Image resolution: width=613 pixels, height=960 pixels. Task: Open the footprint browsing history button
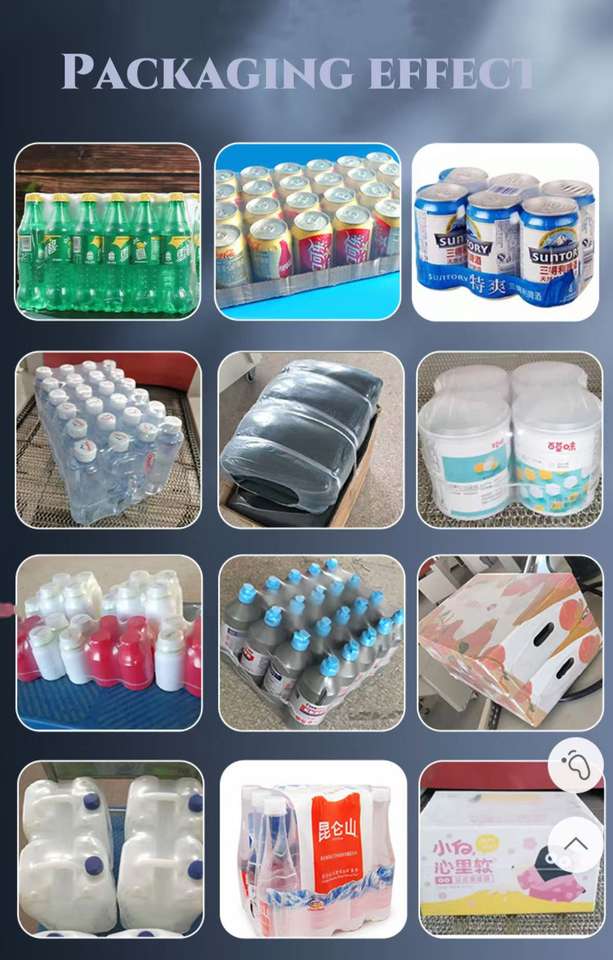click(x=575, y=765)
